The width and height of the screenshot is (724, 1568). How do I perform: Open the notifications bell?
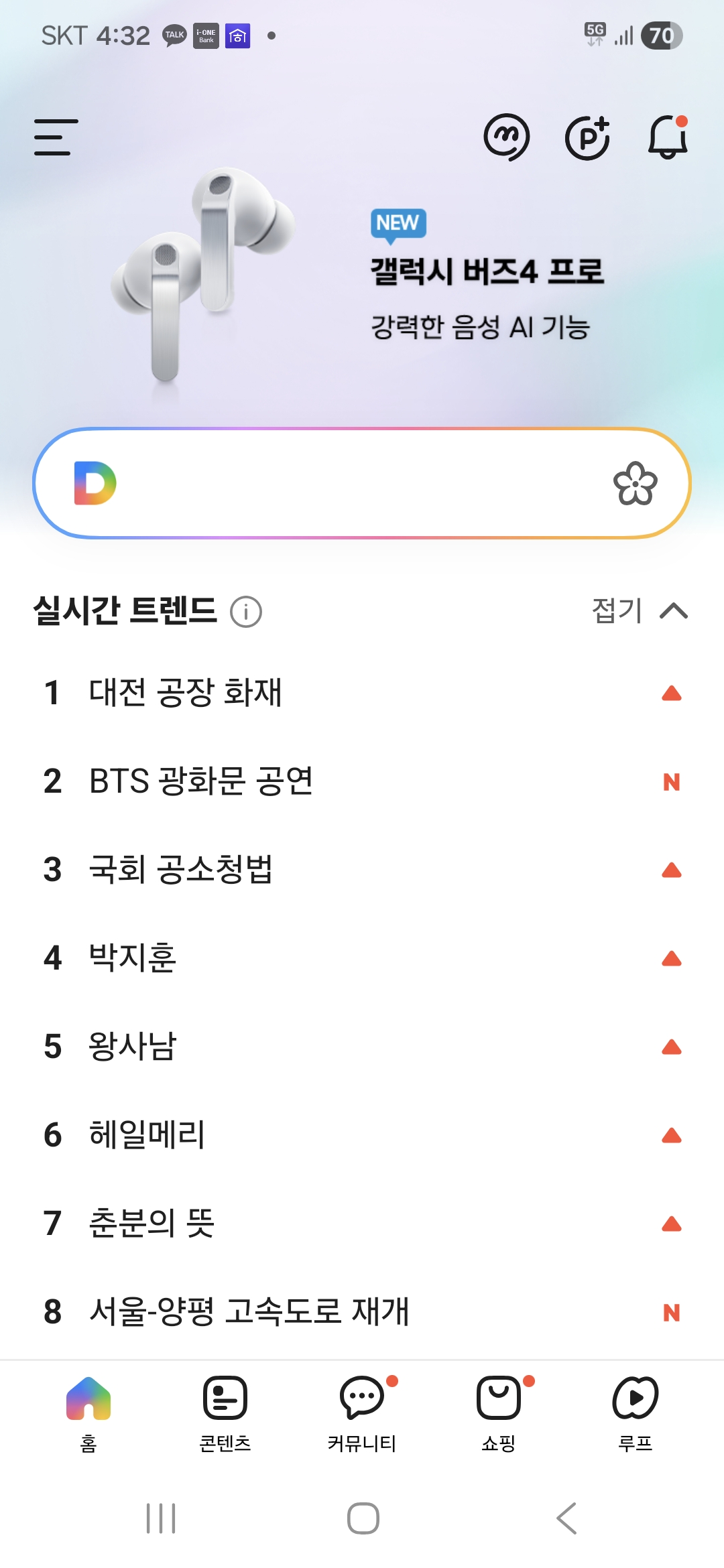pyautogui.click(x=668, y=137)
